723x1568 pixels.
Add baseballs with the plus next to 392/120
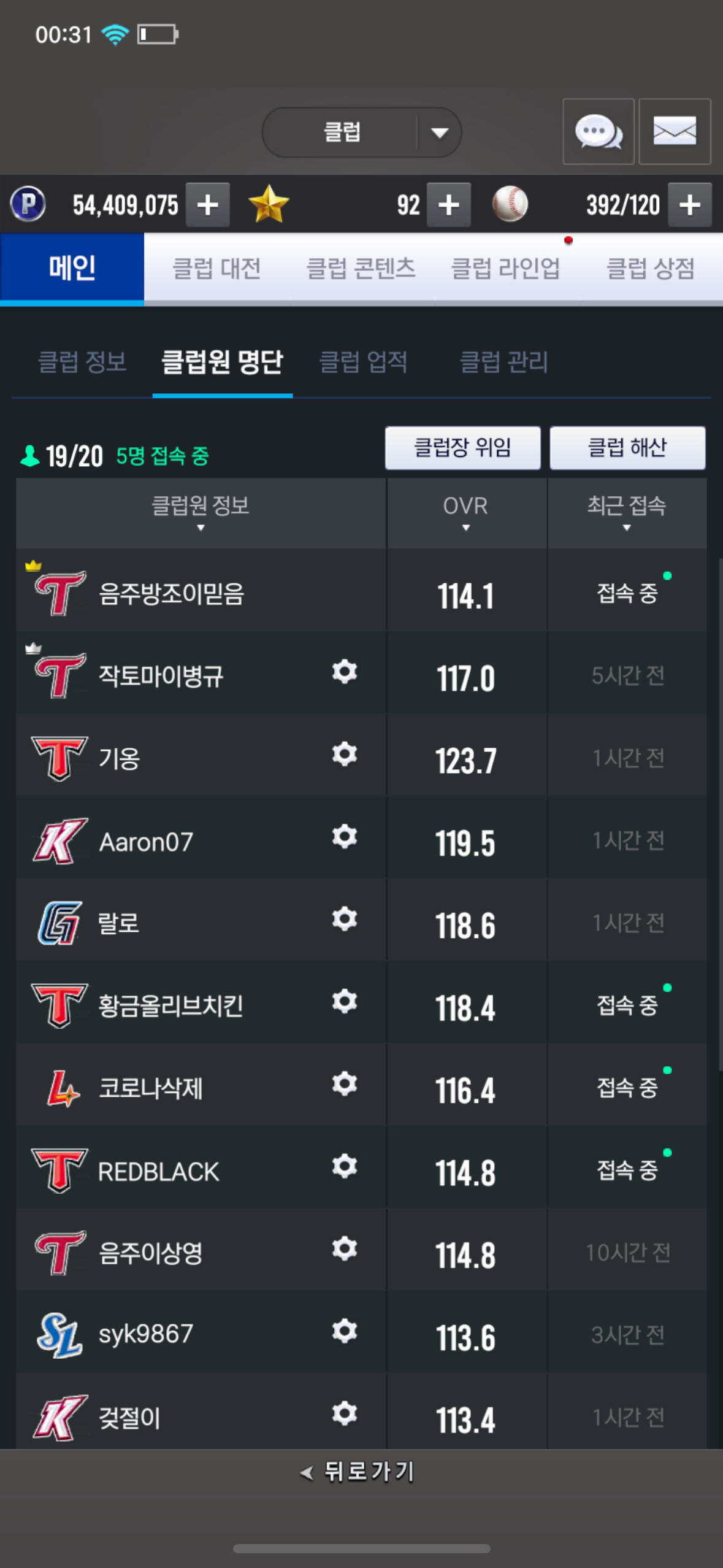click(x=690, y=205)
